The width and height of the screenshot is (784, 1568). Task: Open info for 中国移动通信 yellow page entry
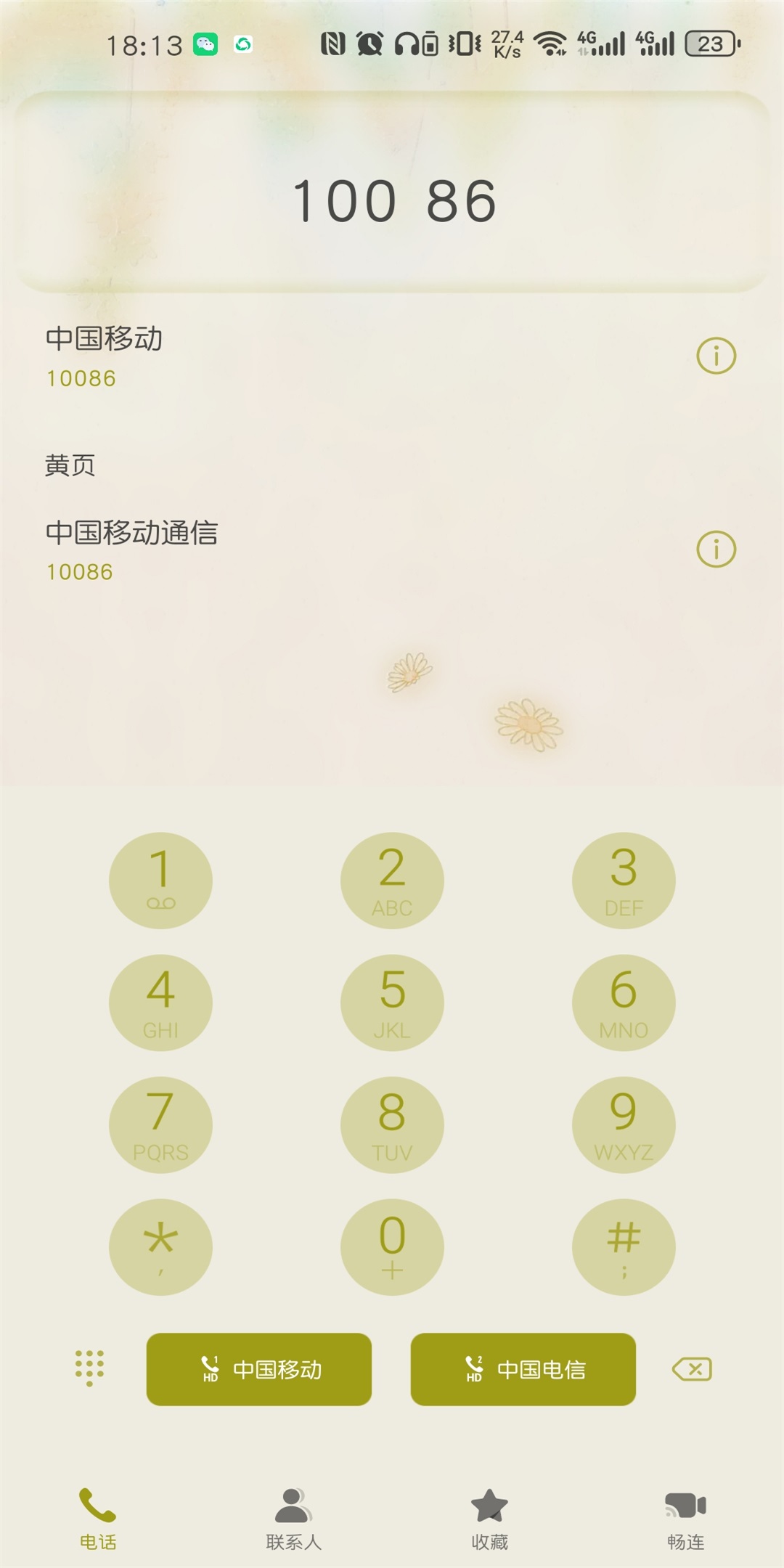click(x=716, y=550)
